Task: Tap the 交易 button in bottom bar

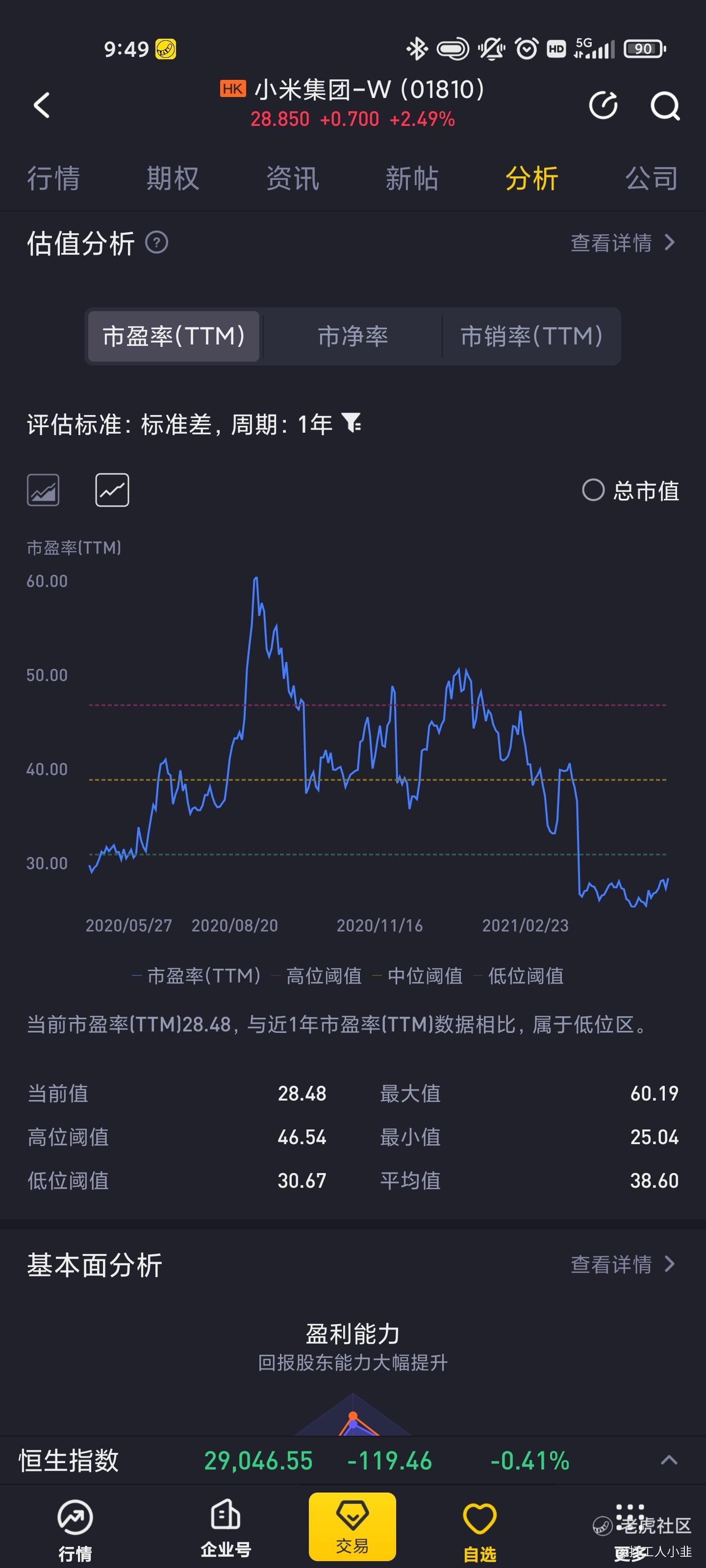Action: 352,1527
